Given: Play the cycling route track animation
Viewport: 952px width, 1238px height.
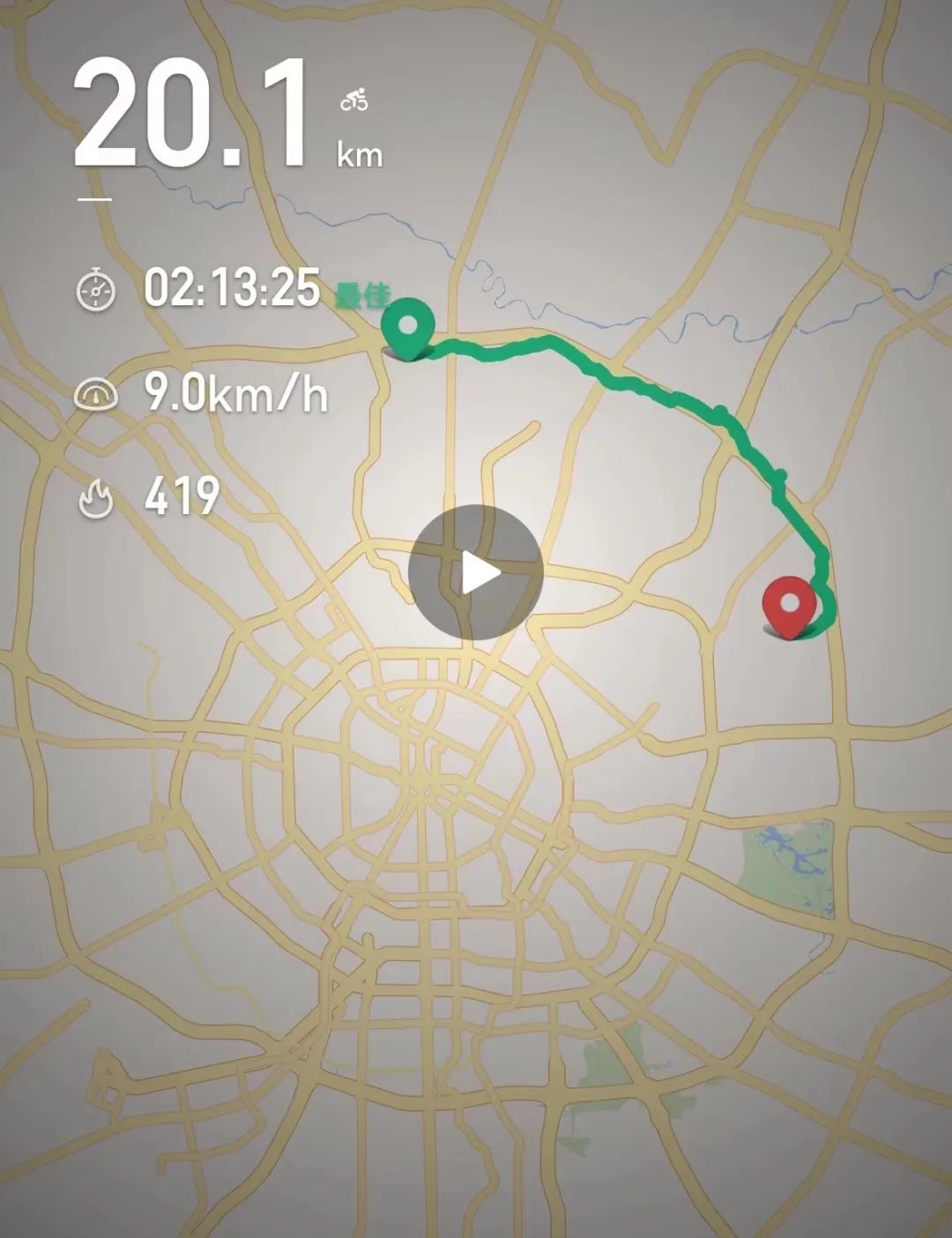Looking at the screenshot, I should (476, 573).
